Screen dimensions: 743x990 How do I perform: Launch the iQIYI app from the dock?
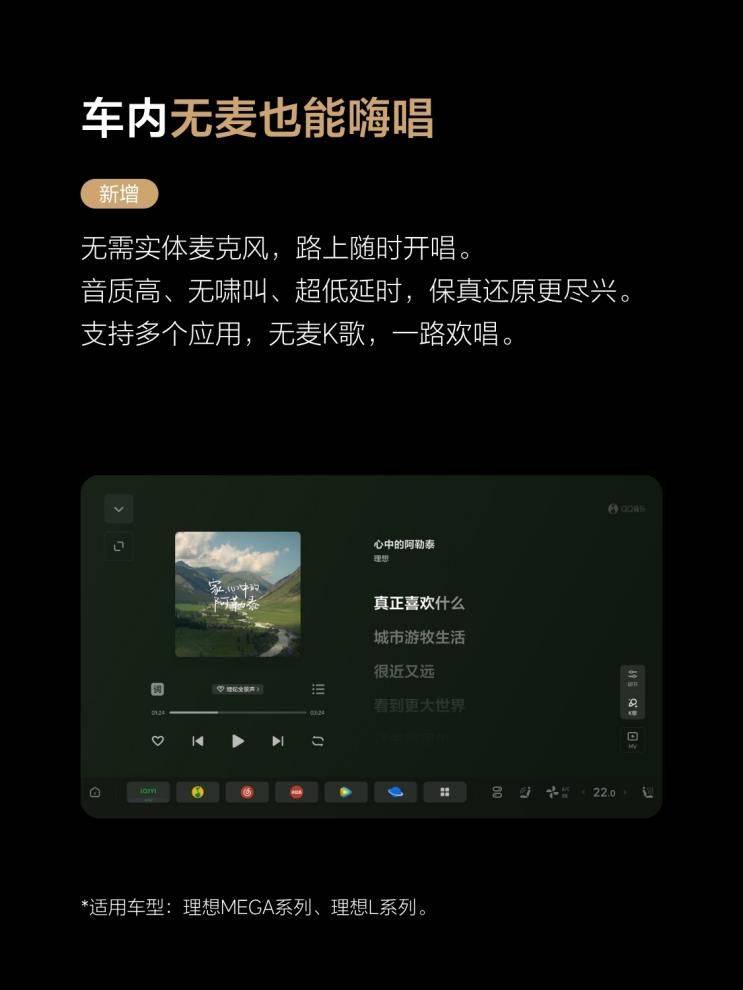(x=148, y=791)
